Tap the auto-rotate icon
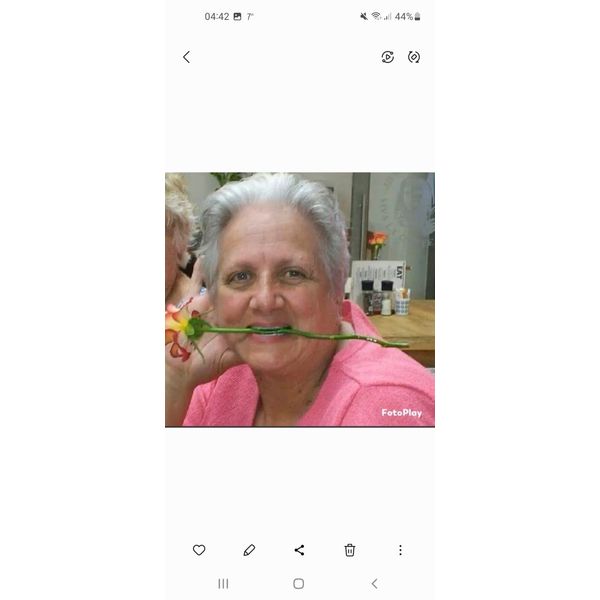 click(x=414, y=57)
